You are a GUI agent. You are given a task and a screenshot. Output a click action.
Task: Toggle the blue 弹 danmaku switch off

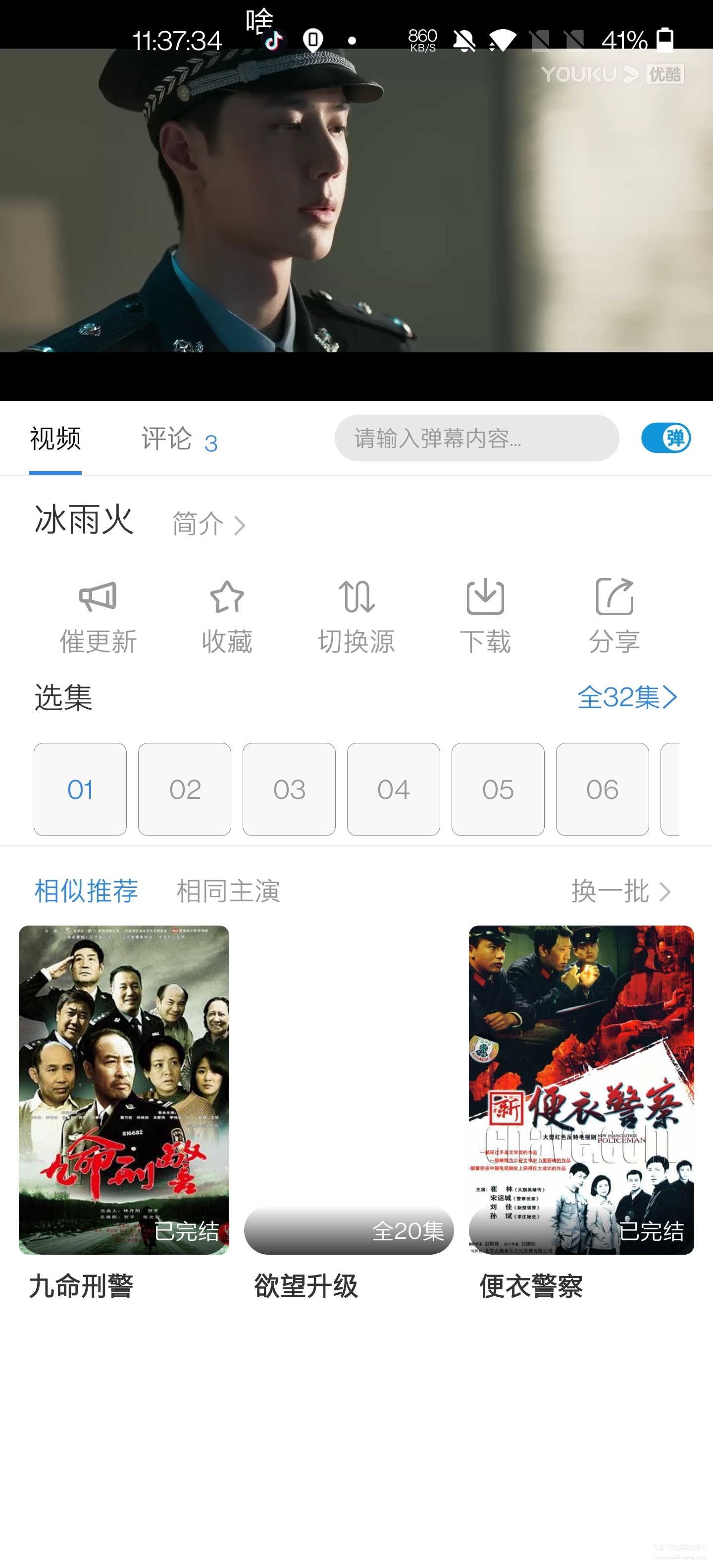666,438
